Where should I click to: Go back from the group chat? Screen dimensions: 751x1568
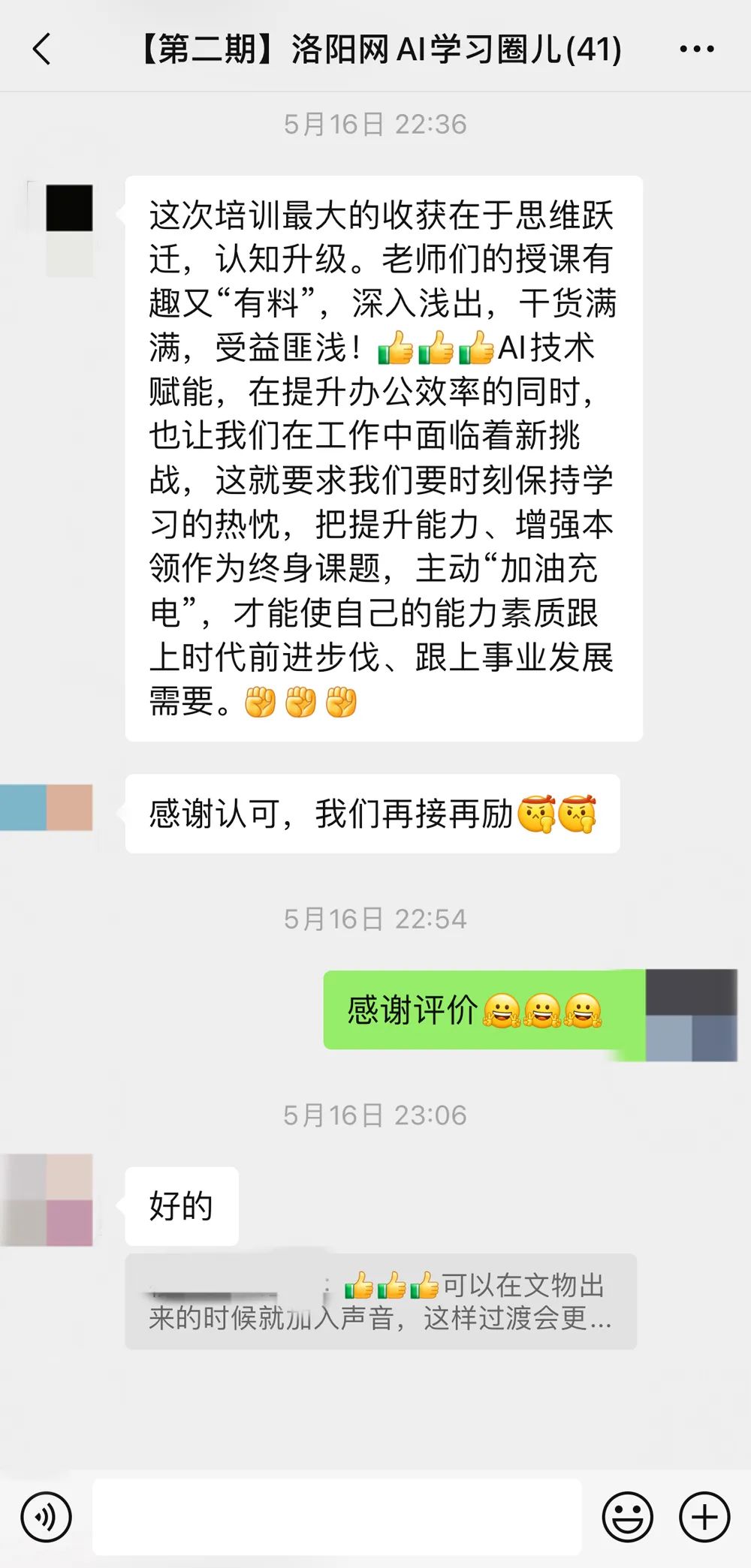point(42,50)
